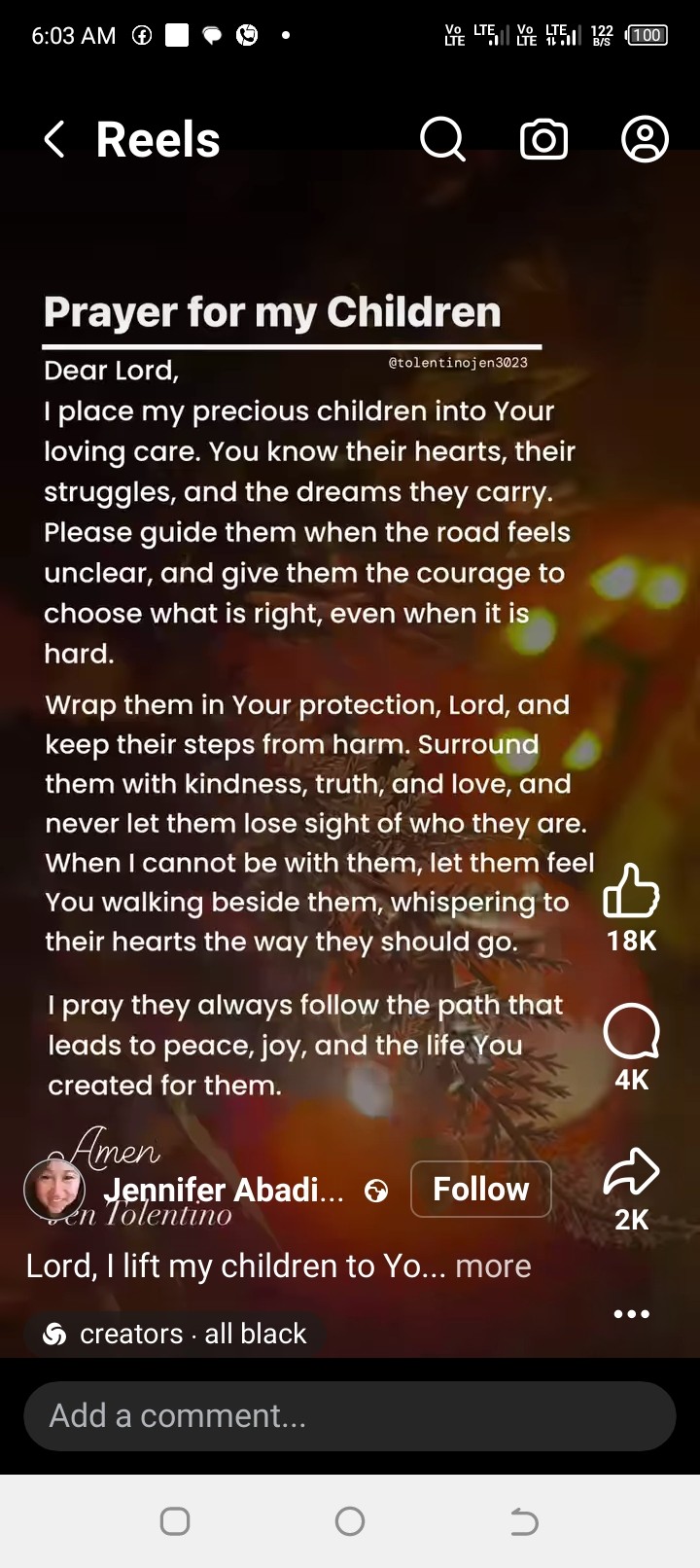Viewport: 700px width, 1568px height.
Task: Open recent apps from navigation bar
Action: [175, 1521]
